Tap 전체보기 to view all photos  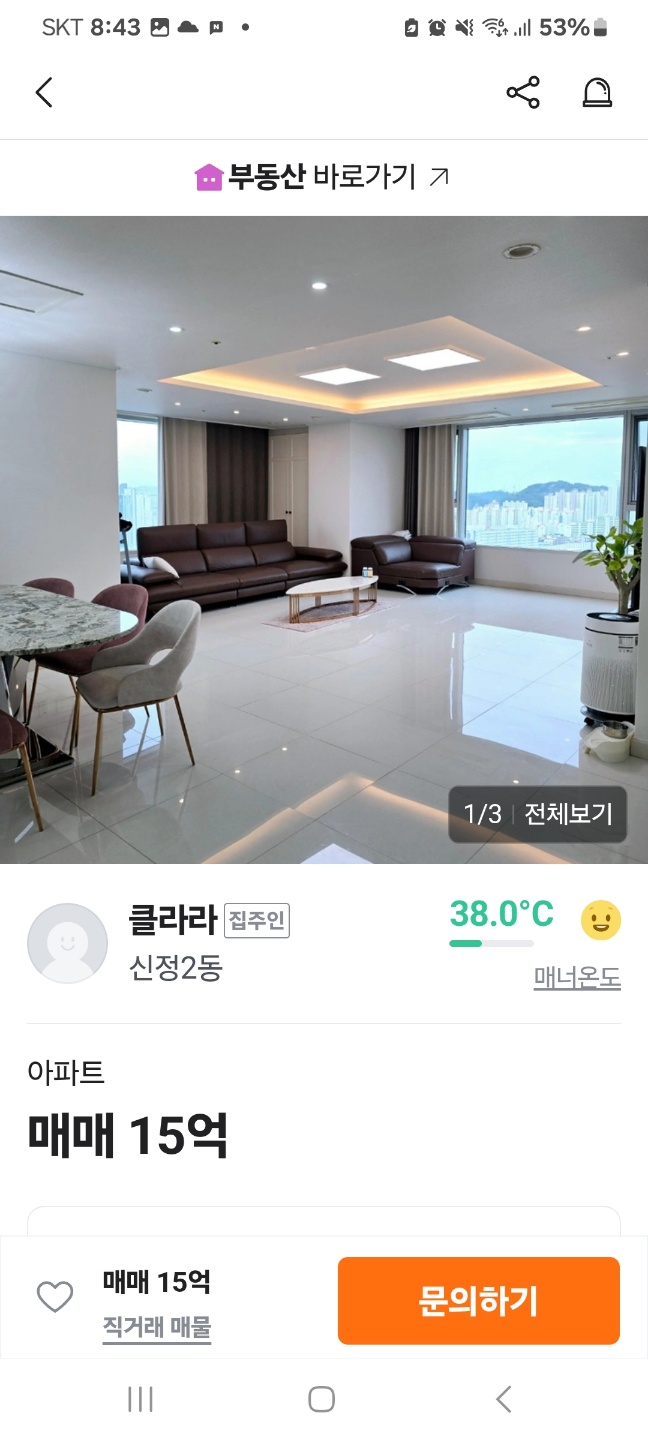tap(568, 814)
